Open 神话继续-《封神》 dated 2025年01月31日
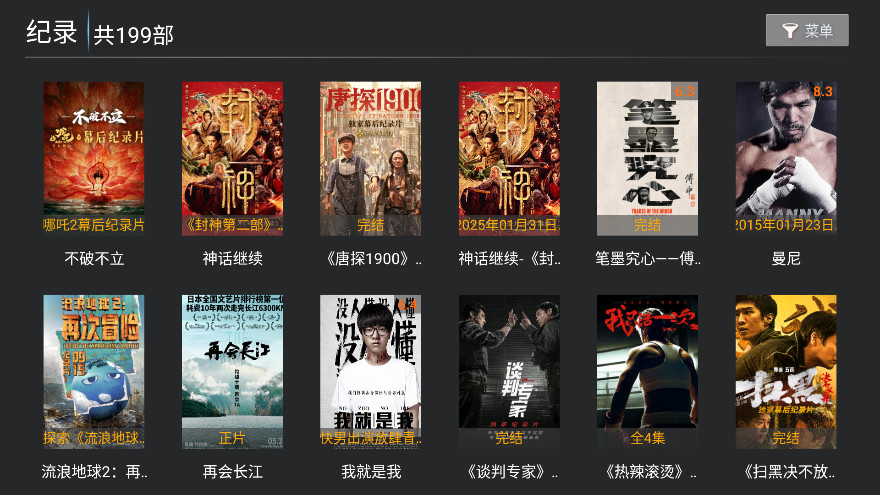The image size is (880, 495). [509, 158]
